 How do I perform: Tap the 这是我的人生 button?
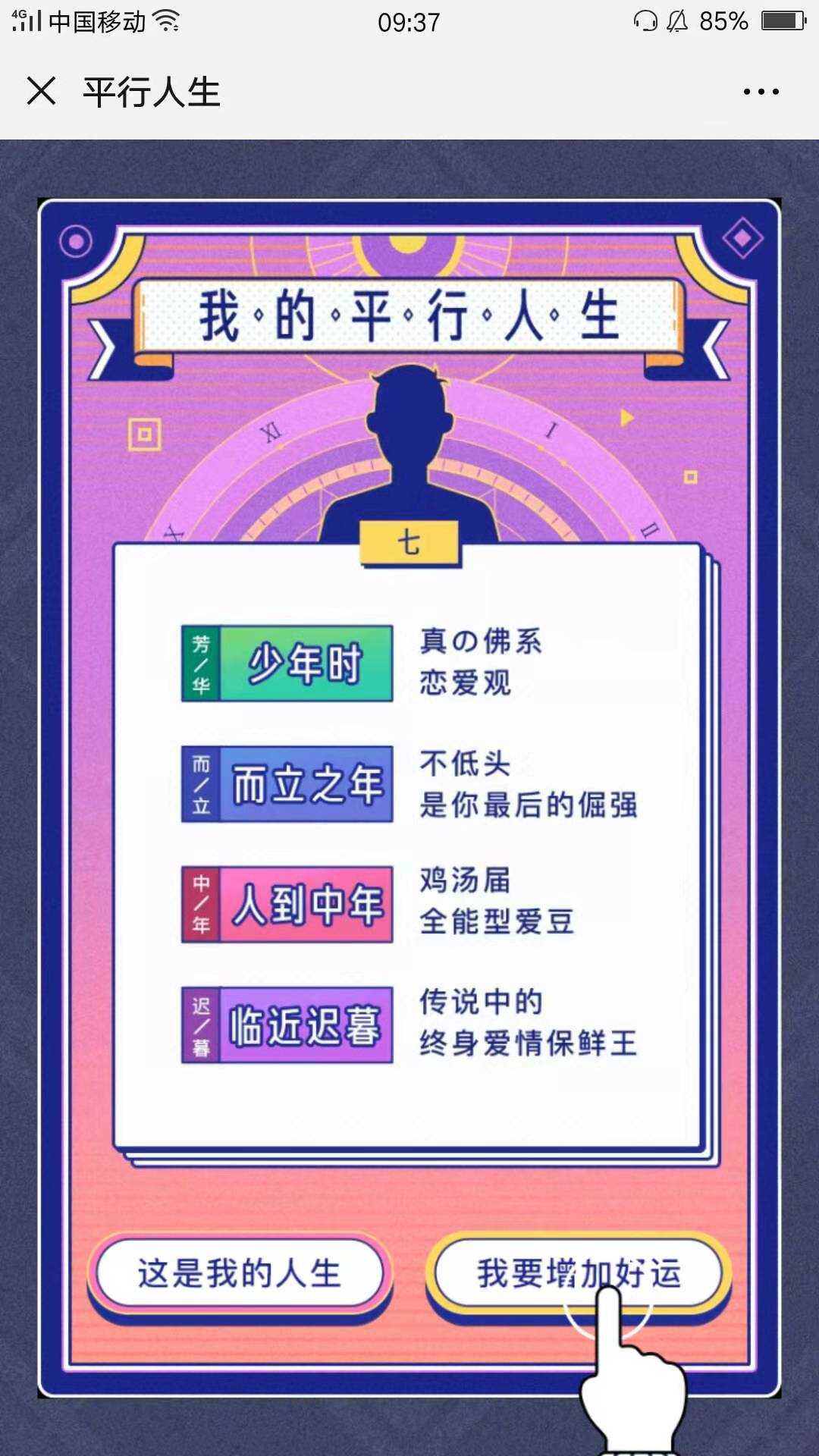pyautogui.click(x=239, y=1274)
